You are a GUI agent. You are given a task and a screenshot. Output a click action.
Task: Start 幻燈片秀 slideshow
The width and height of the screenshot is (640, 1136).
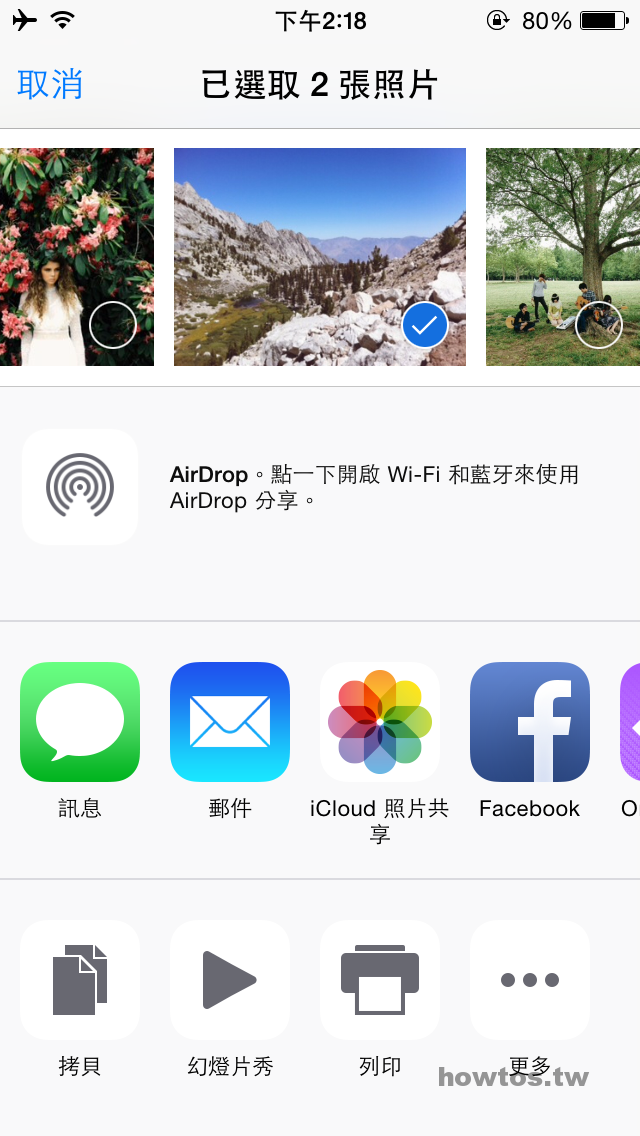coord(230,980)
